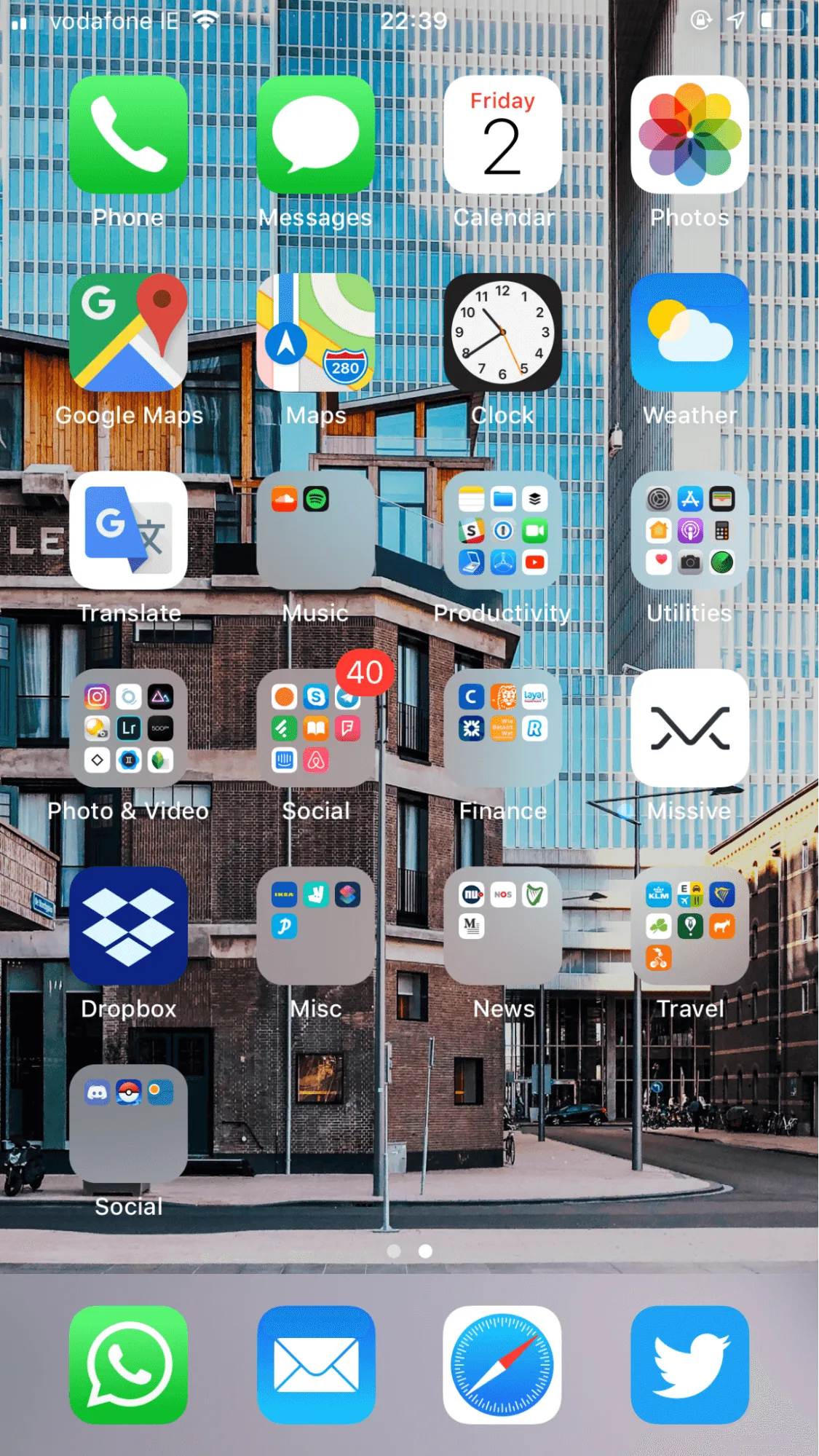
Task: Open the Social folder with 40 badge
Action: pos(316,728)
